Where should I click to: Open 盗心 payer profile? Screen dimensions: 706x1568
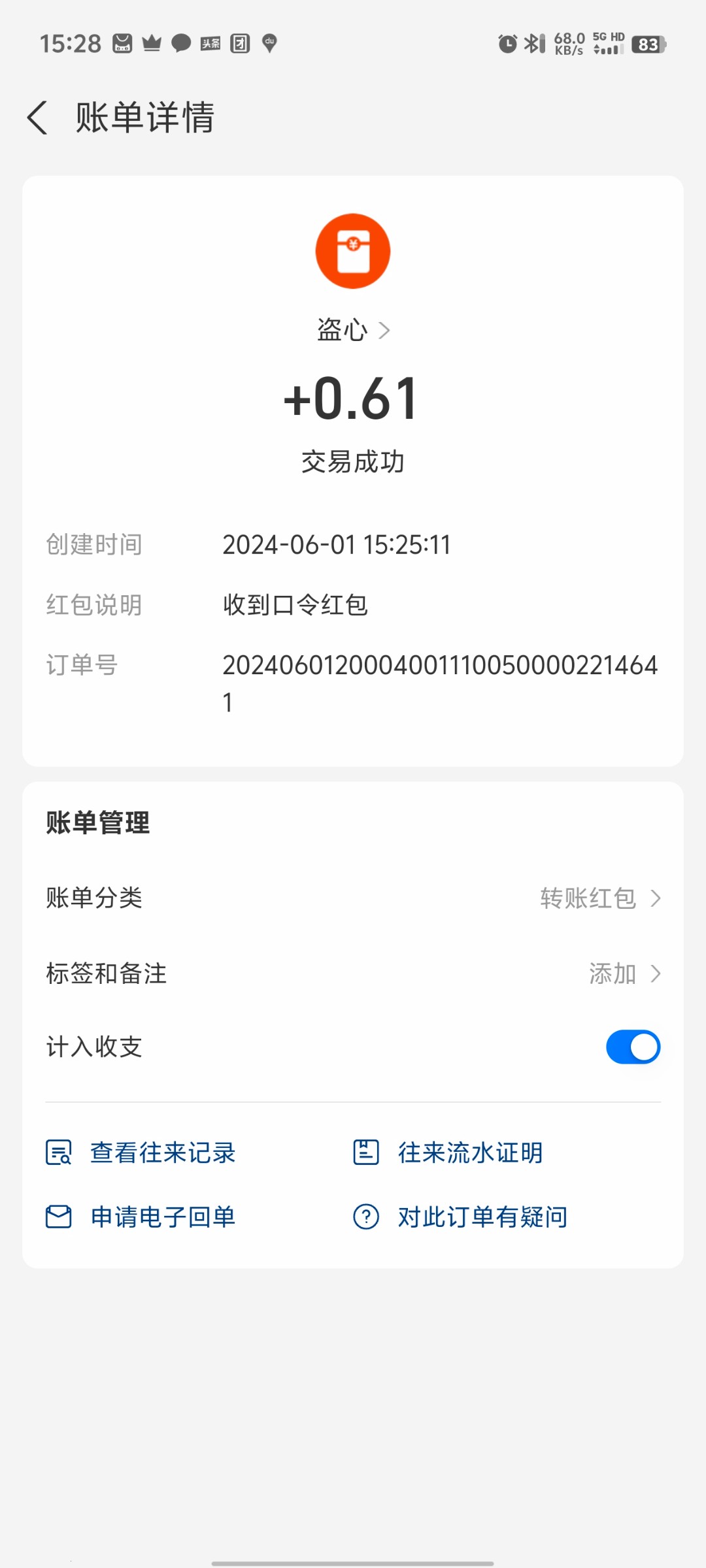353,330
